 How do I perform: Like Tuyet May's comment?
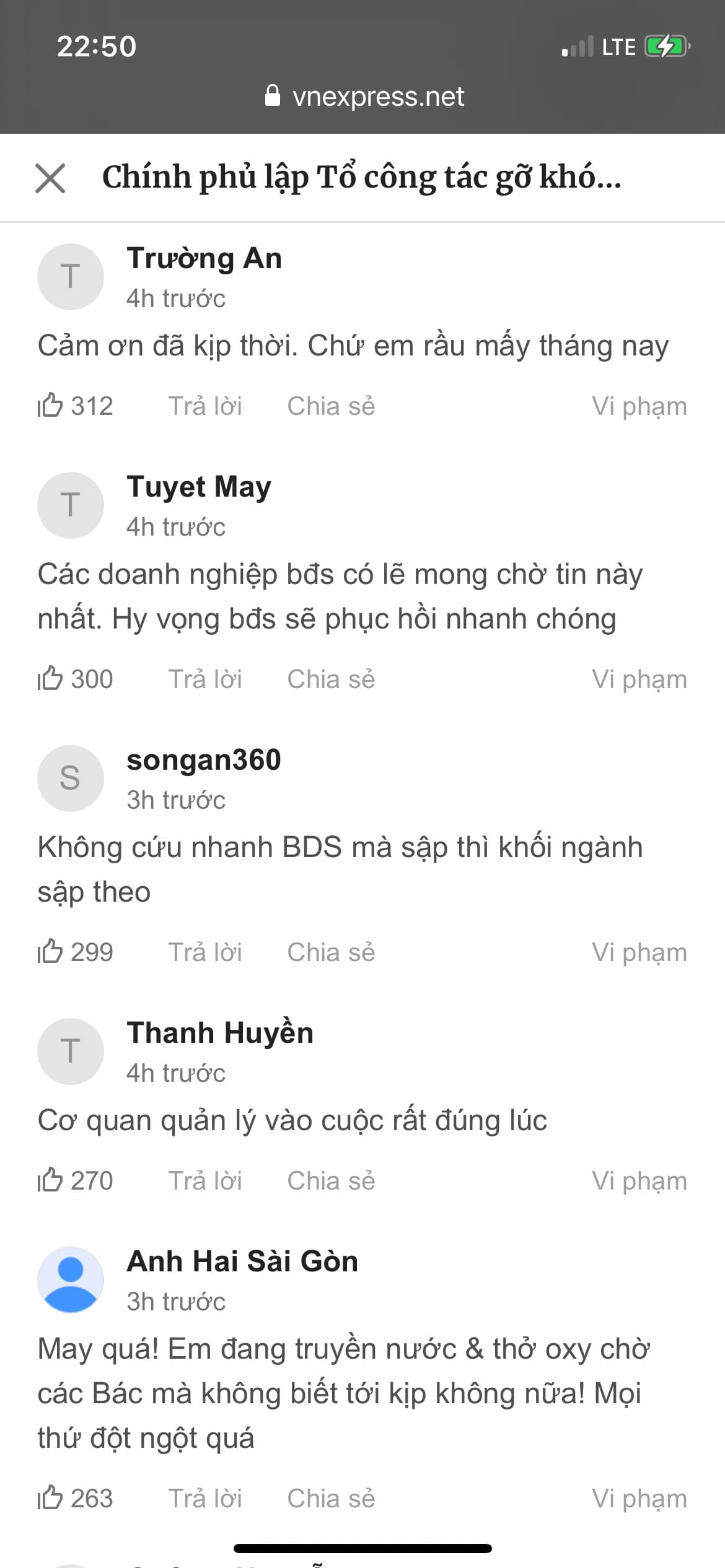click(51, 679)
